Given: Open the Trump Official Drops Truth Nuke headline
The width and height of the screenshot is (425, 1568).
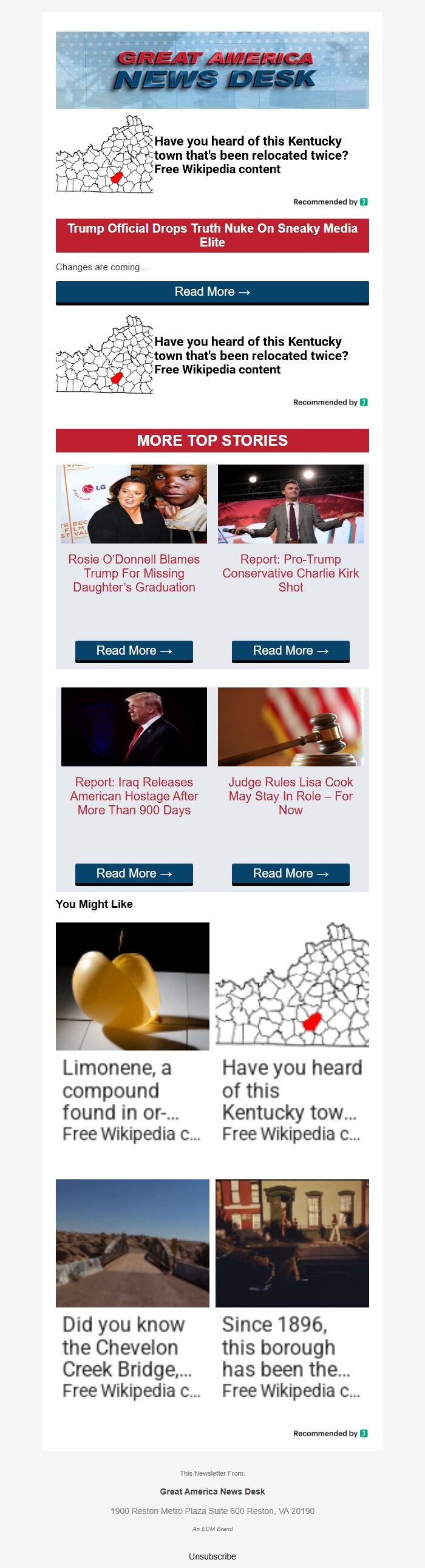Looking at the screenshot, I should [212, 235].
